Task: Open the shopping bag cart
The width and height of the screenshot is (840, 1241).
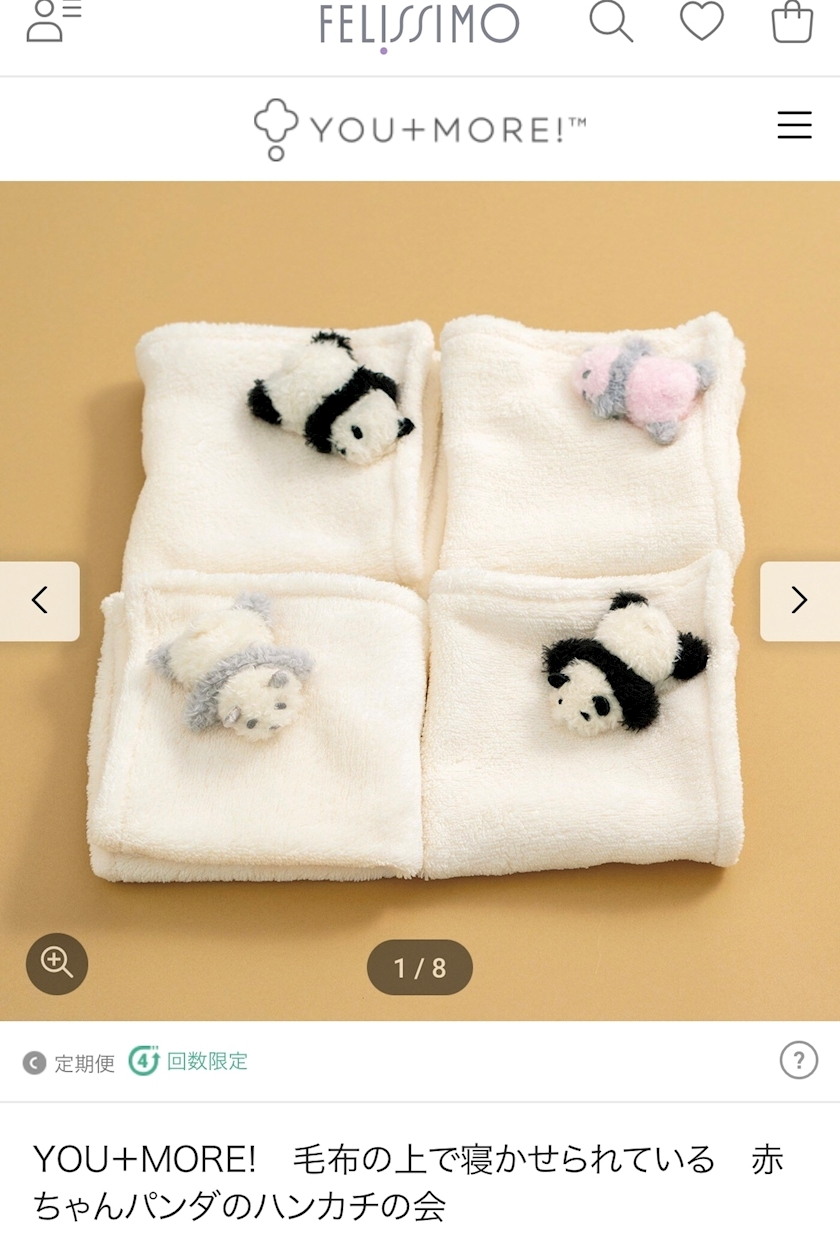Action: pyautogui.click(x=791, y=21)
